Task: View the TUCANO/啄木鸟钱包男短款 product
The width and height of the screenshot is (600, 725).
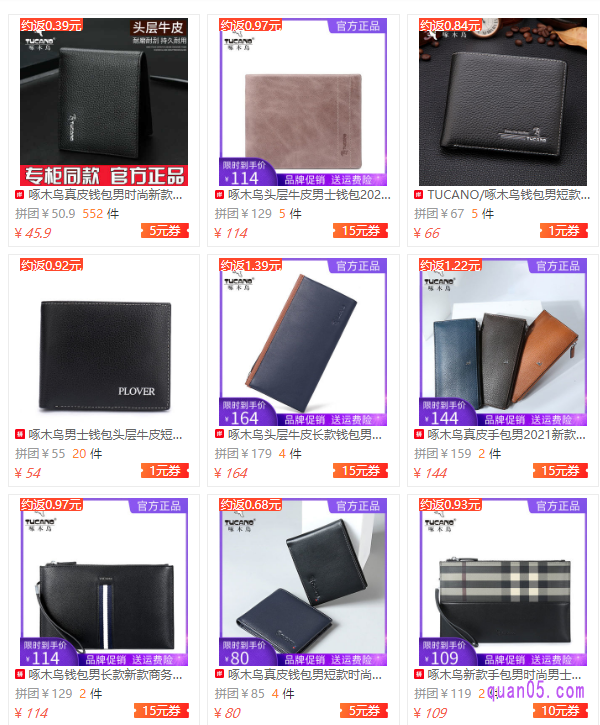Action: tap(500, 100)
